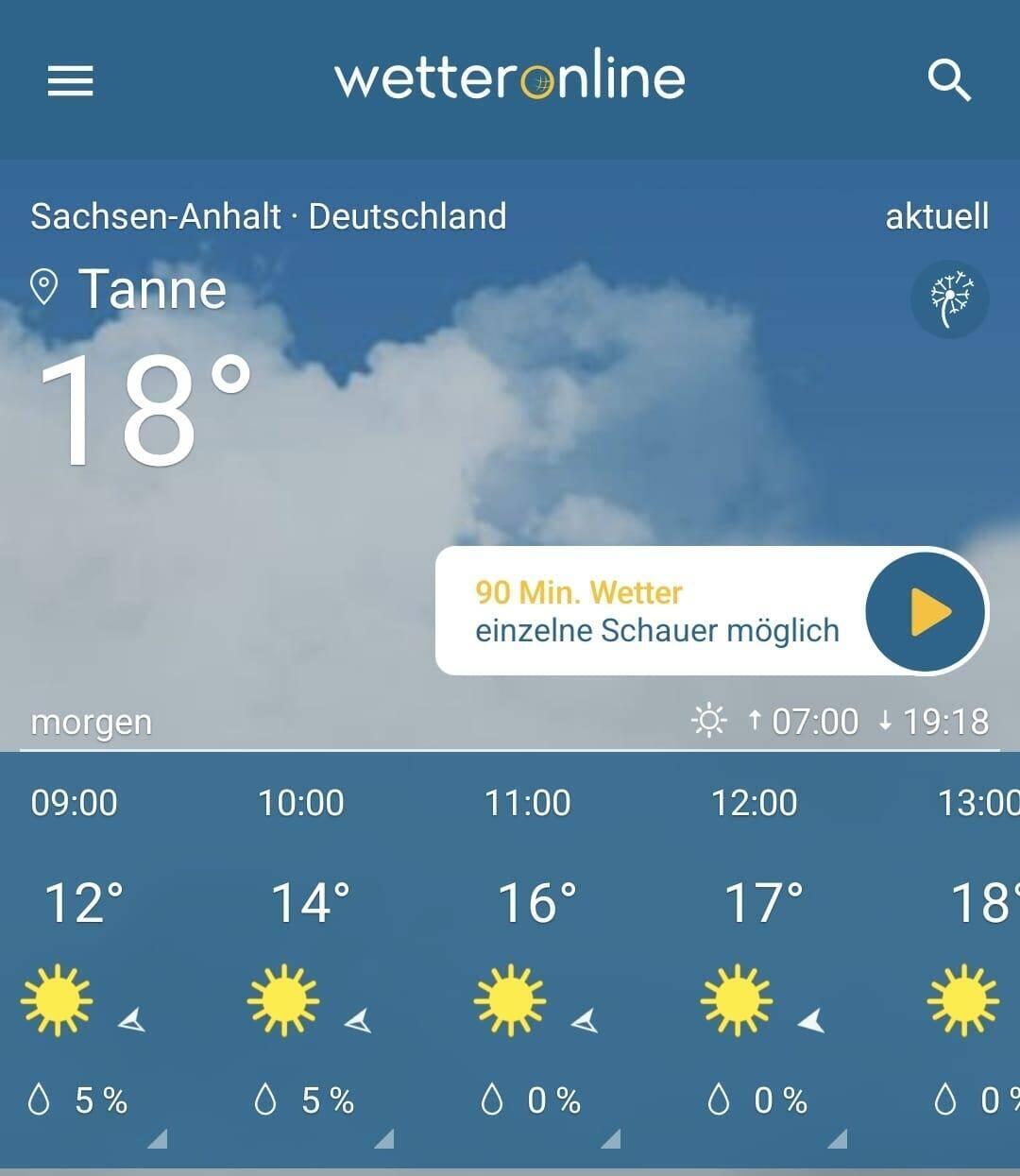
Task: Play the 90 Min. Wetter radar
Action: [926, 612]
